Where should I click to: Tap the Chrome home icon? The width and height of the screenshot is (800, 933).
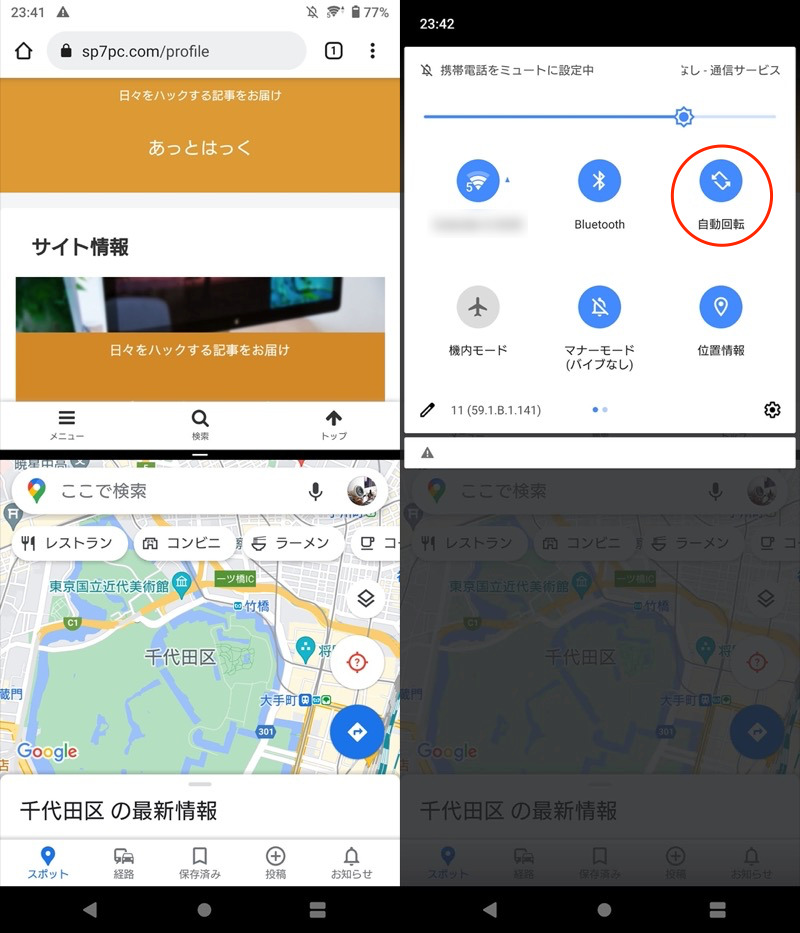[24, 51]
